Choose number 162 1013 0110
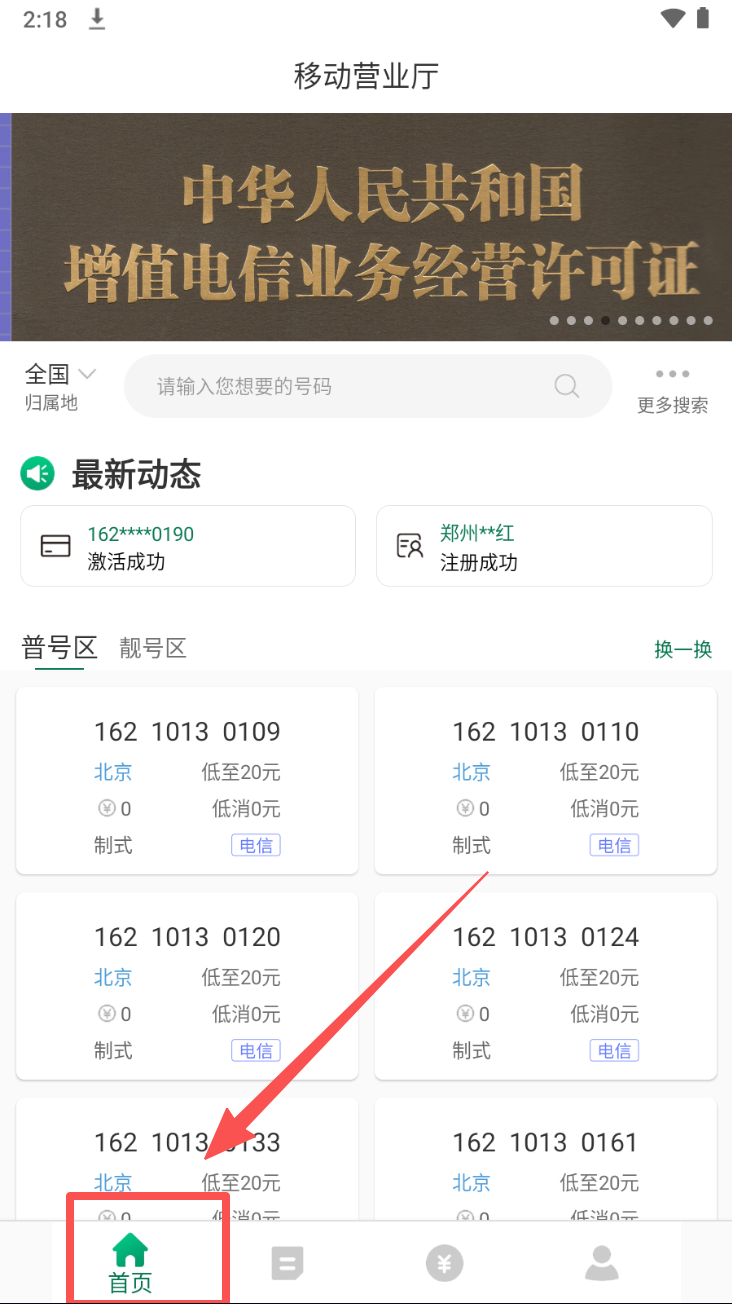 click(545, 780)
